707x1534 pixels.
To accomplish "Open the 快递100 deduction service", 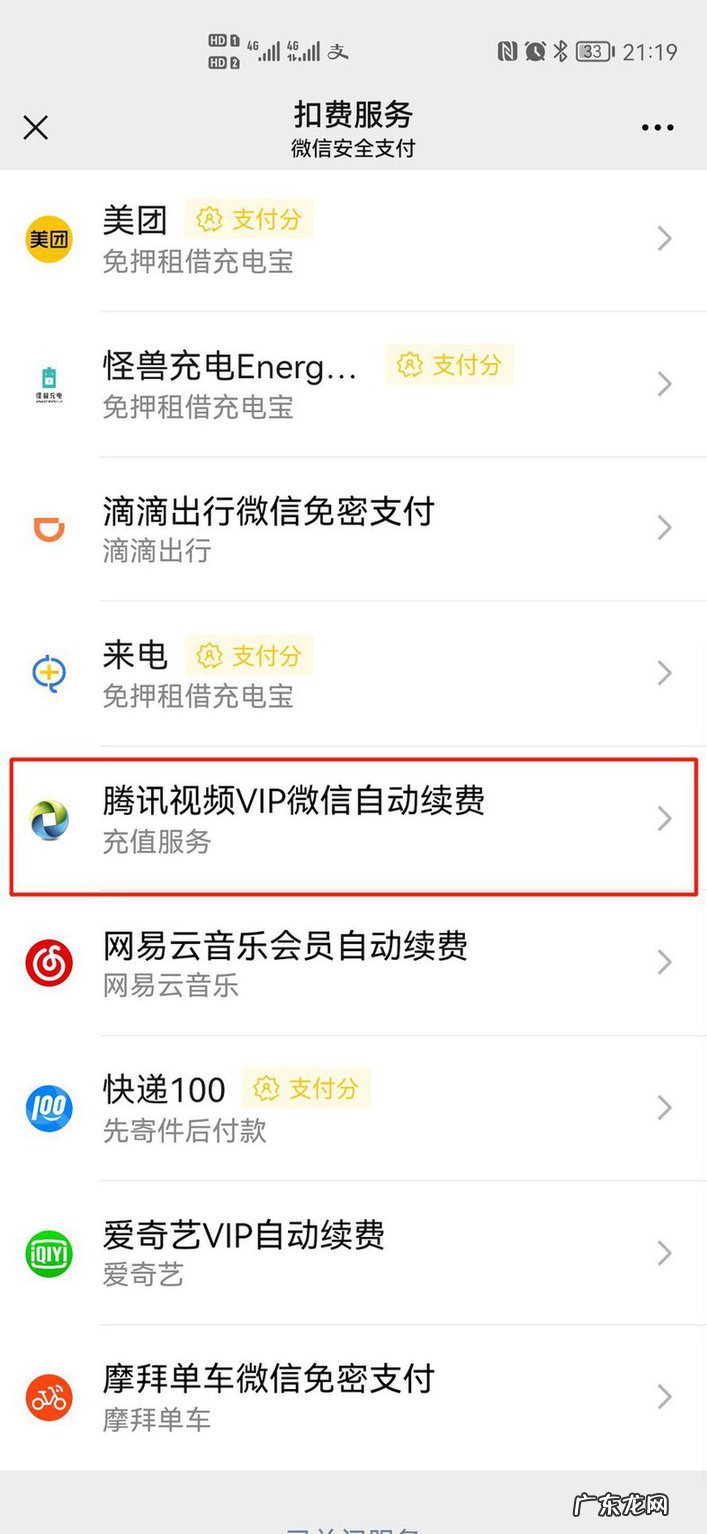I will 353,1108.
